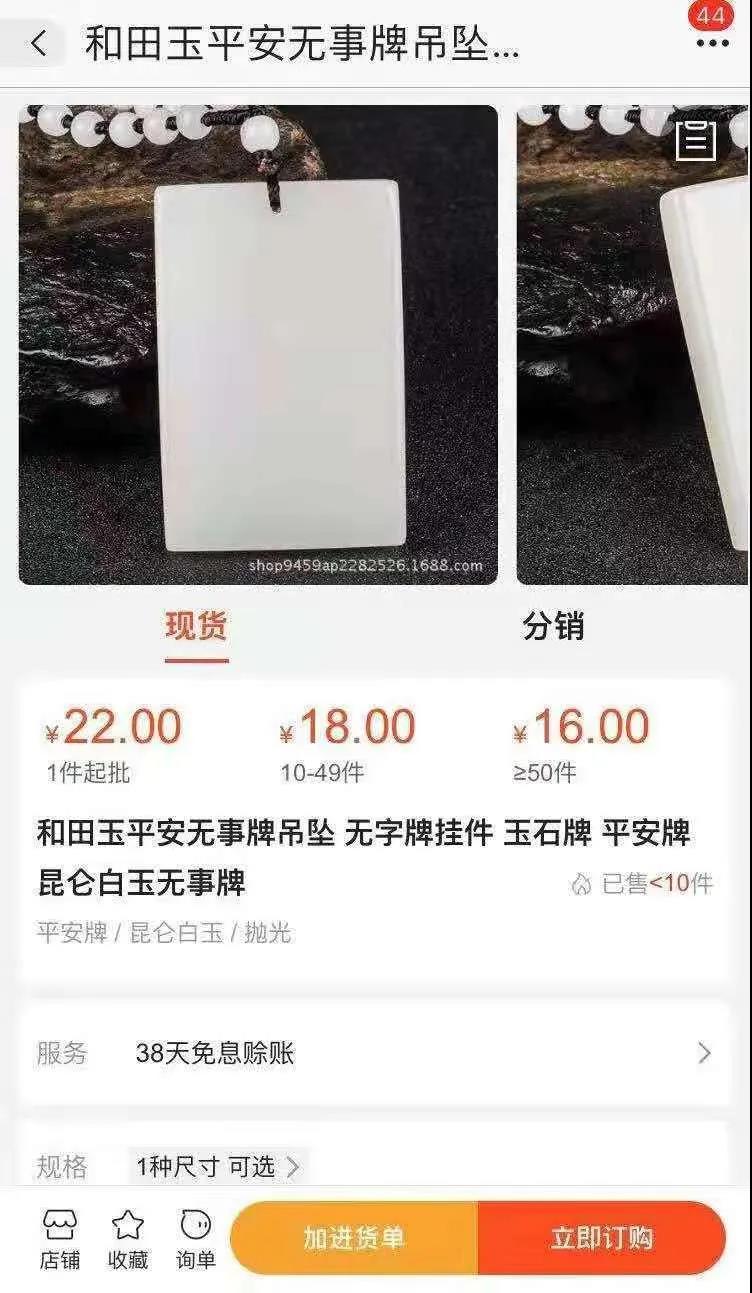Screen dimensions: 752x1293
Task: Switch to the 现货 tab
Action: click(x=196, y=627)
